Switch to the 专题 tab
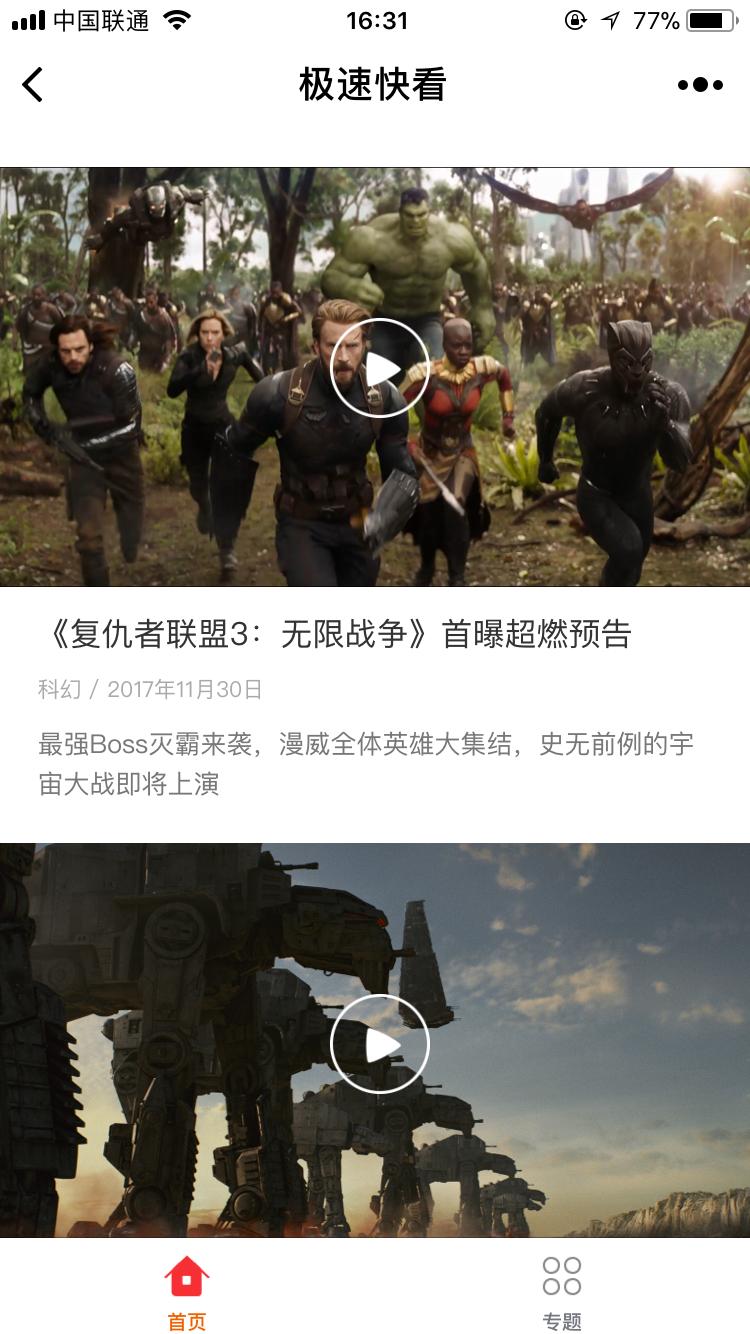Viewport: 750px width, 1334px height. [x=562, y=1293]
